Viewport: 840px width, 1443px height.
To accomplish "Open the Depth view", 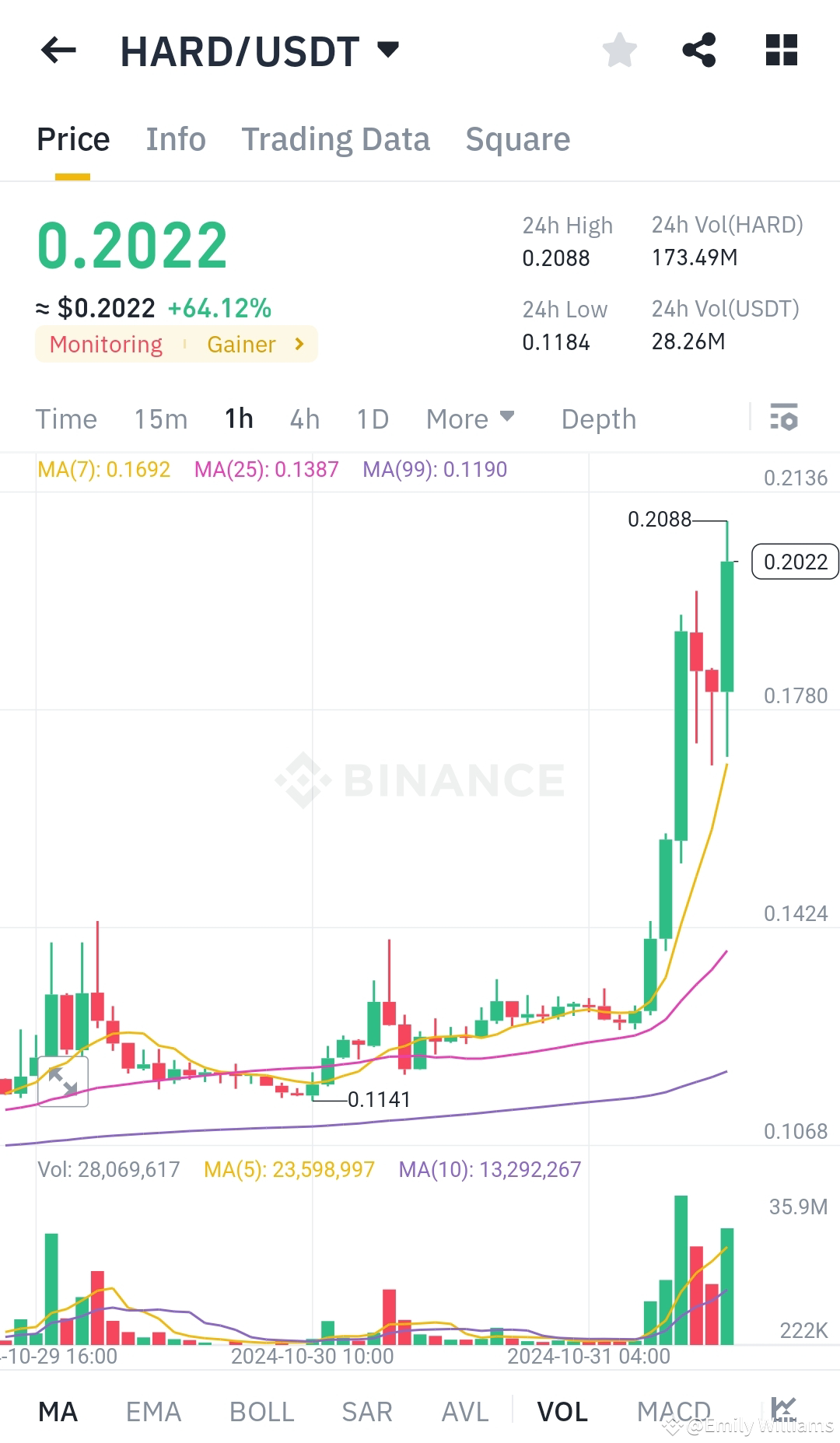I will (598, 419).
